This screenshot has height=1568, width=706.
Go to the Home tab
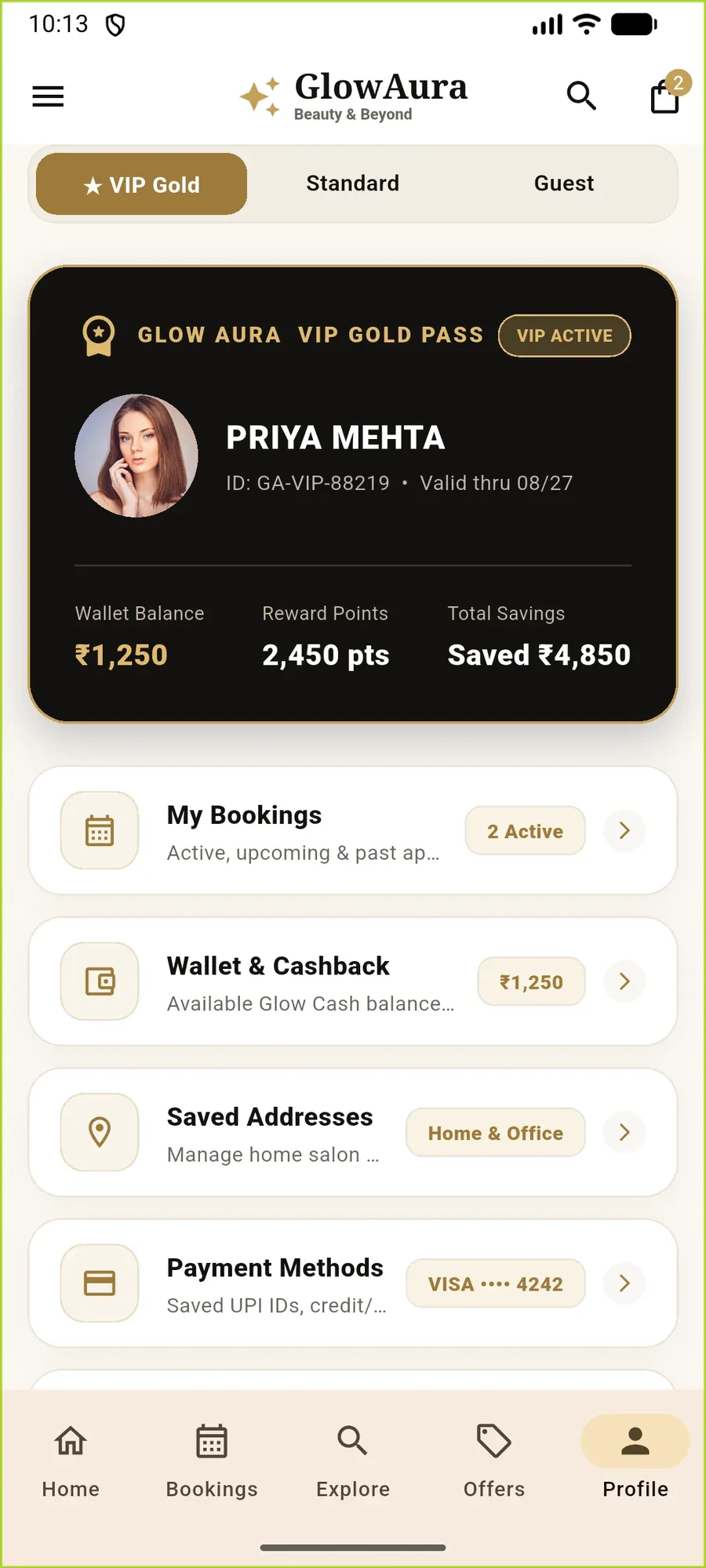(71, 1460)
